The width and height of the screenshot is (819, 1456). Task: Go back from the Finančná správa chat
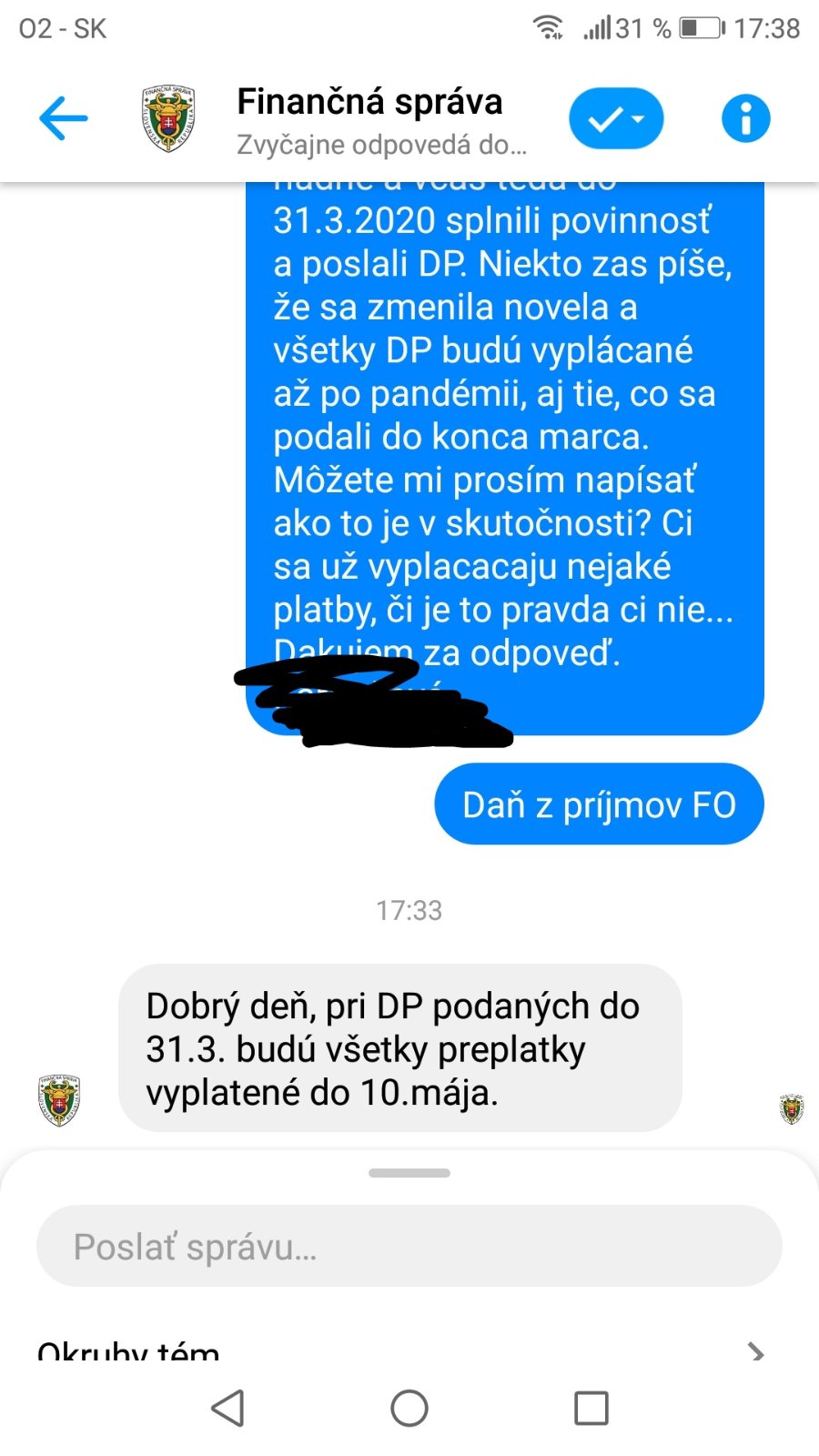(64, 118)
